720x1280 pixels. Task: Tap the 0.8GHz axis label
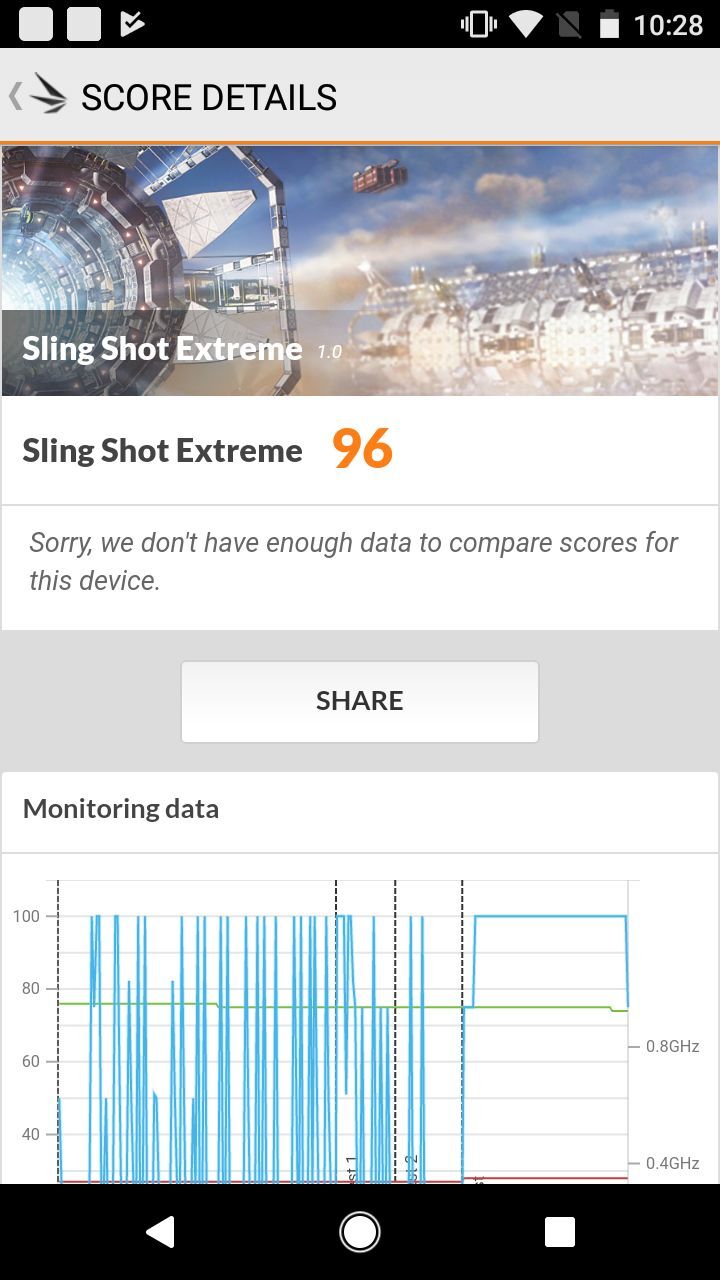pyautogui.click(x=674, y=1046)
